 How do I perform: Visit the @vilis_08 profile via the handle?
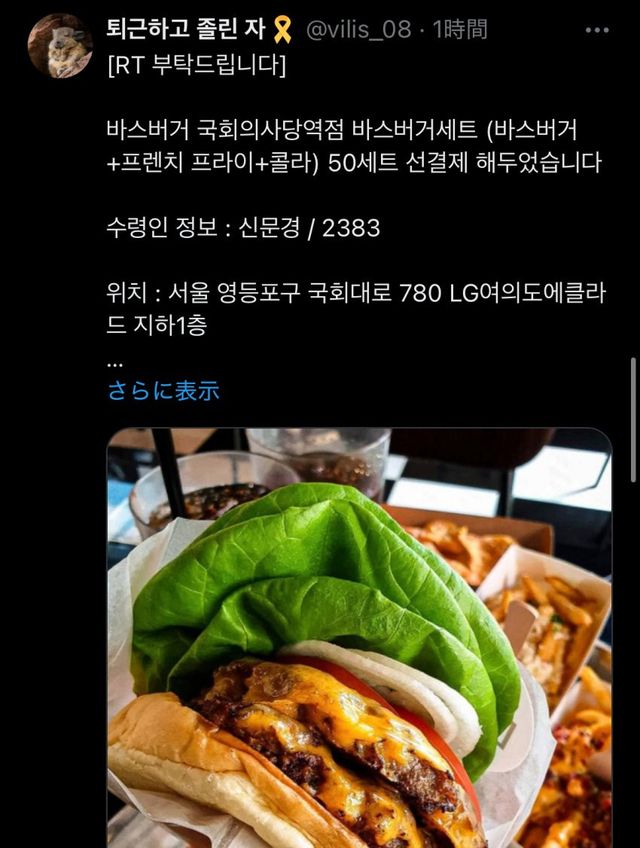357,30
